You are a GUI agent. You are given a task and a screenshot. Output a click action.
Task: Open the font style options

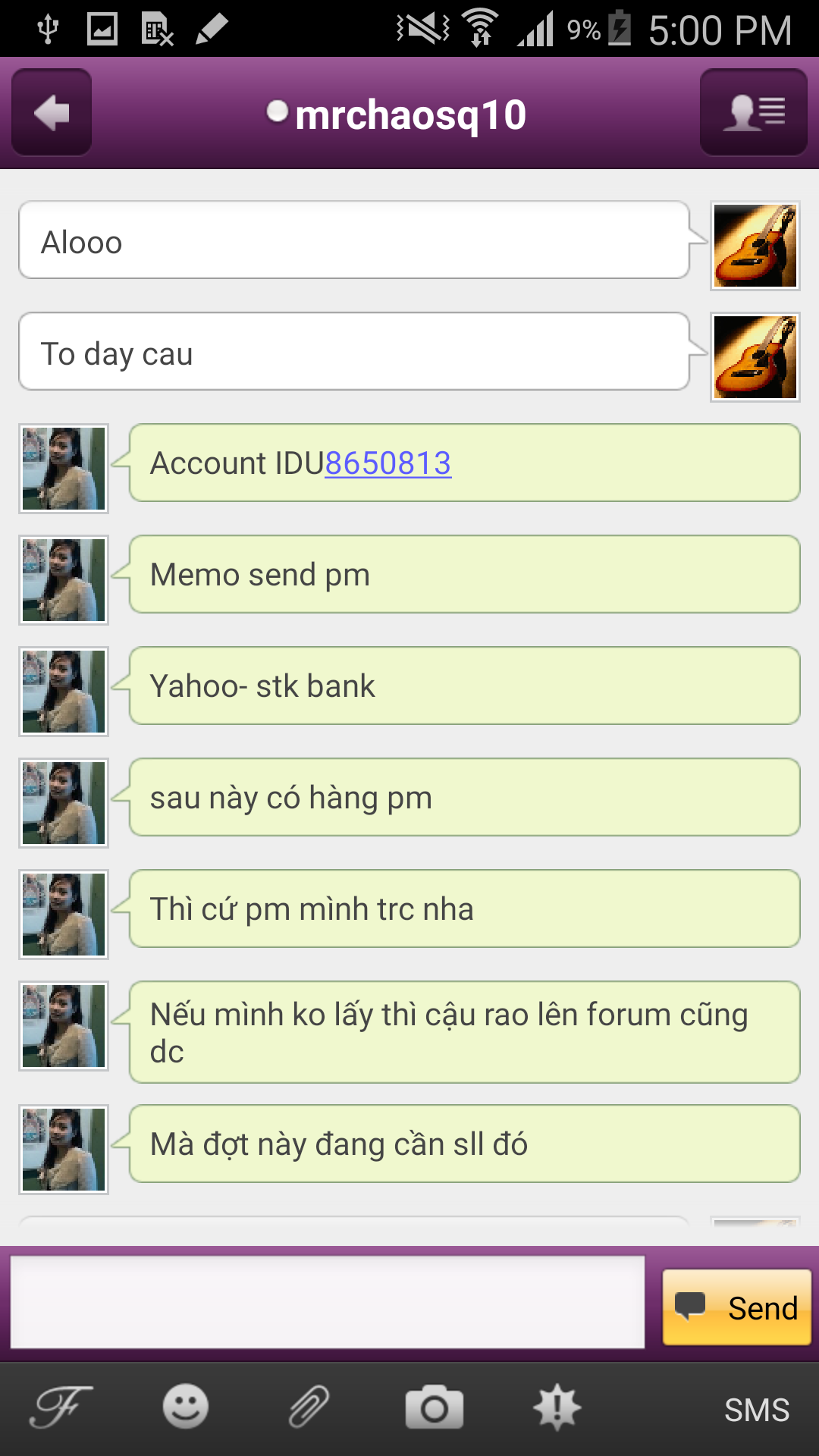tap(61, 1407)
